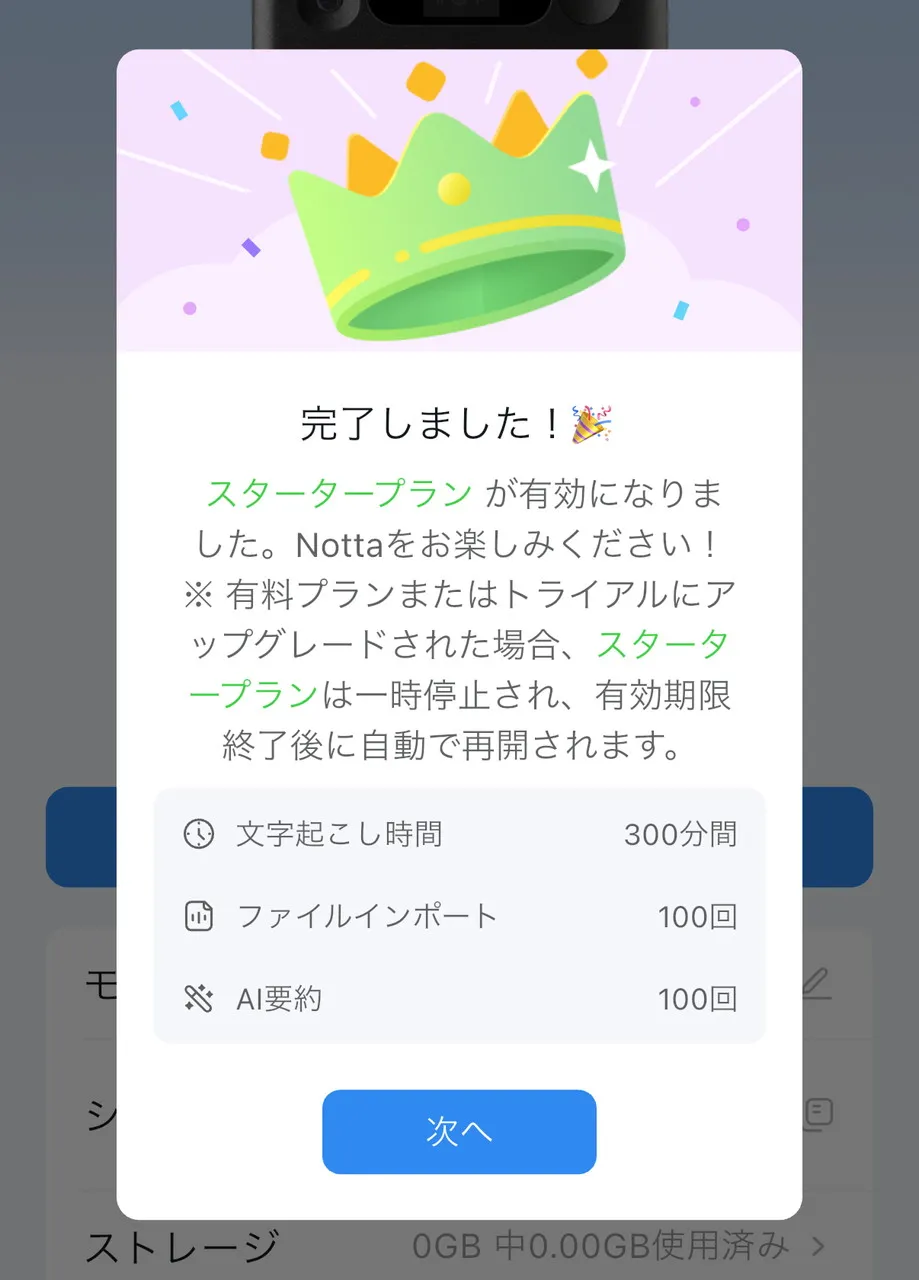Click the magic wand icon beside AI要約
919x1280 pixels.
[199, 997]
